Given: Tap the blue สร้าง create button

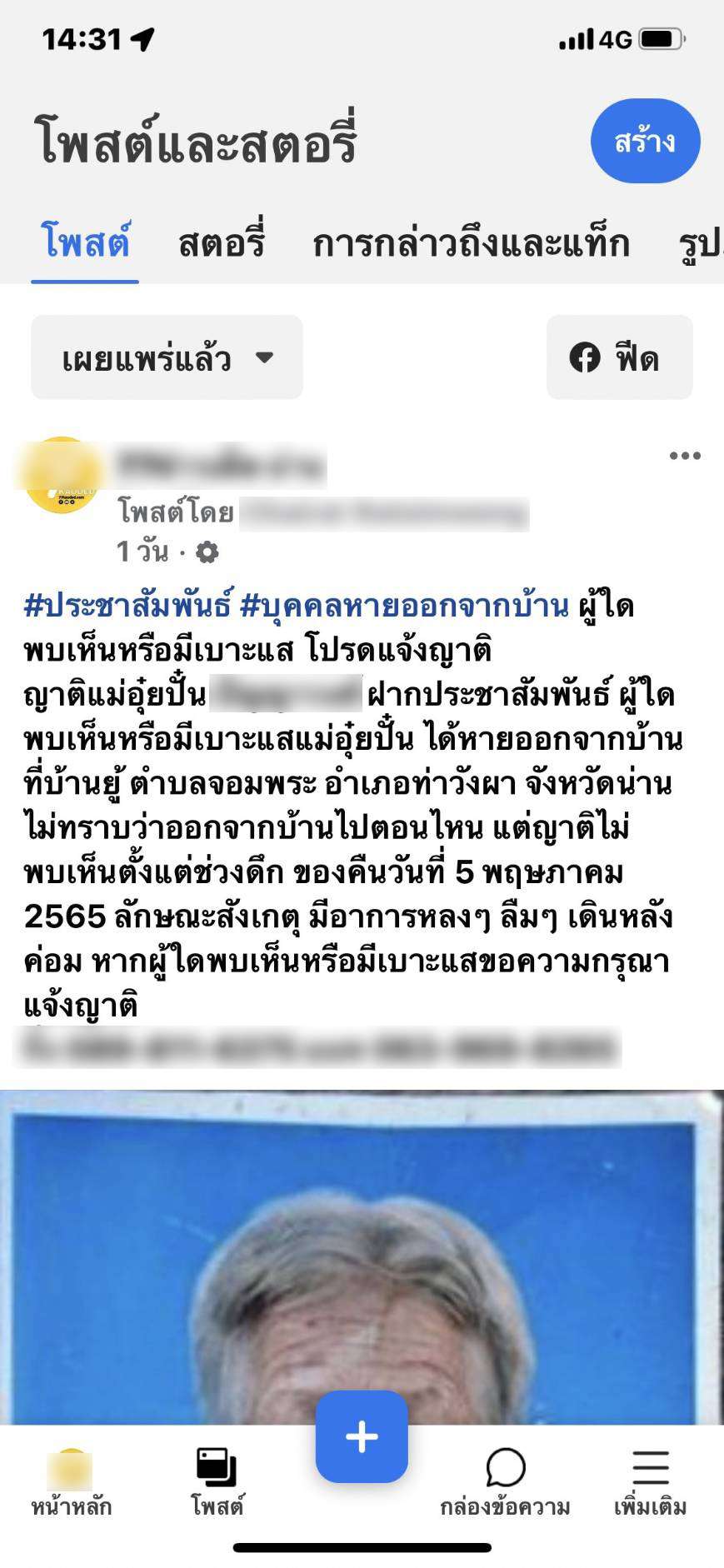Looking at the screenshot, I should 645,141.
